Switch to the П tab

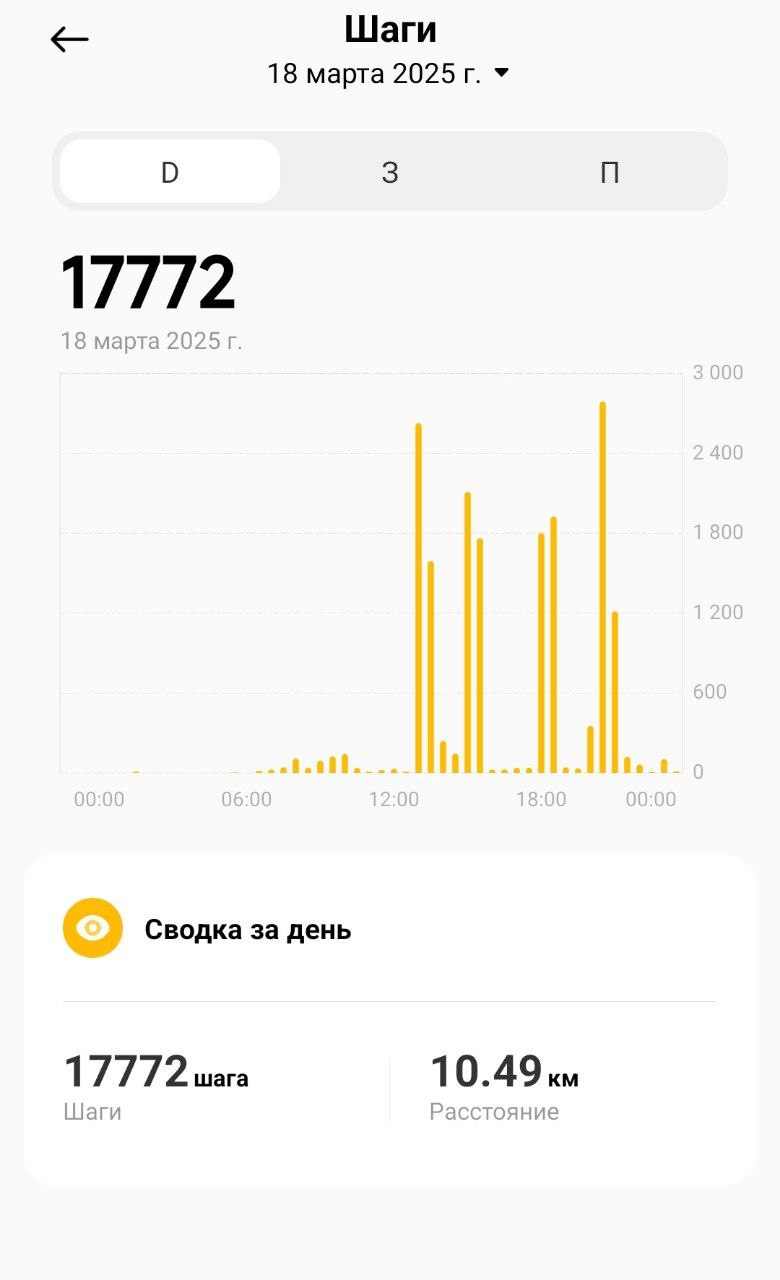pos(609,172)
